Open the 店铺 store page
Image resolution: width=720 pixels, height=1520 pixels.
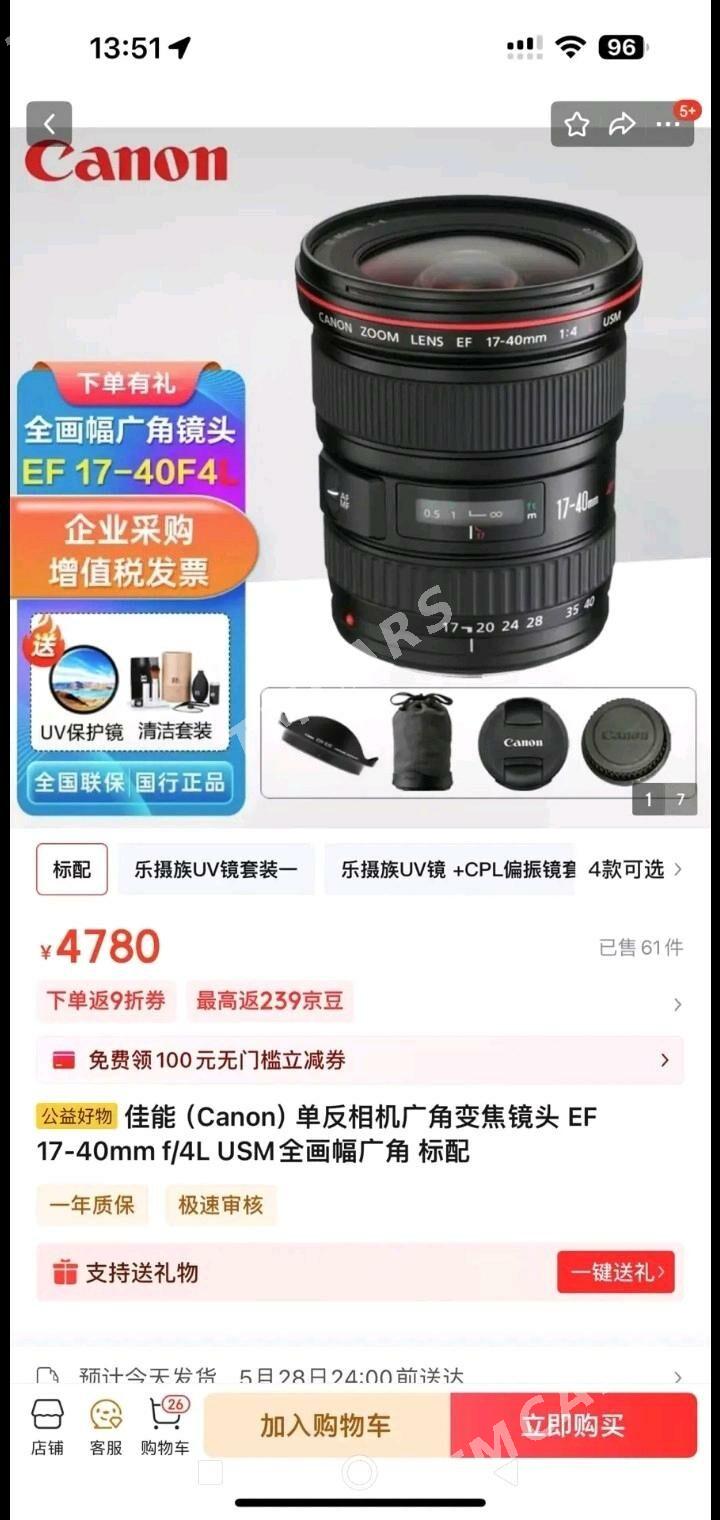[x=47, y=1426]
